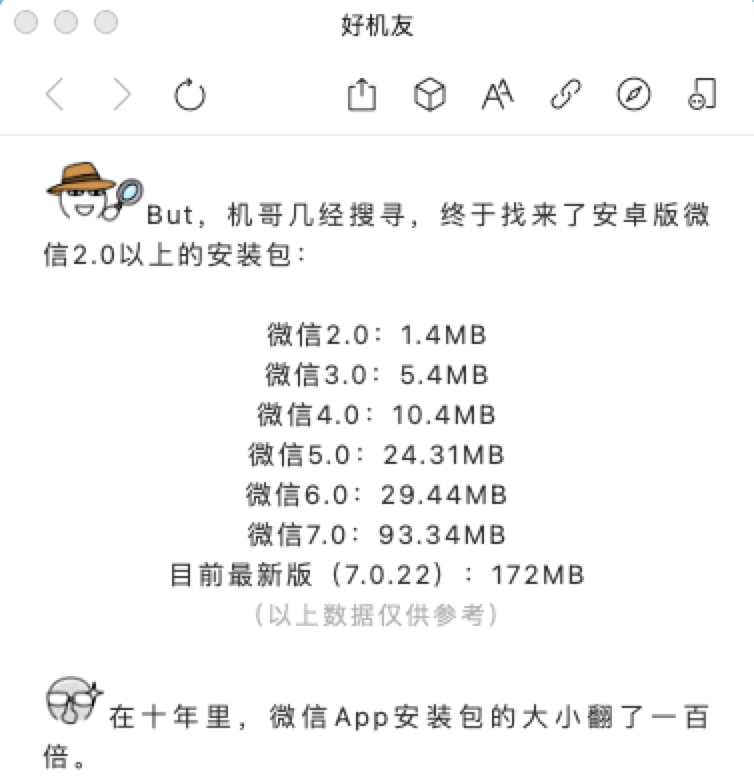Reload the current article
The height and width of the screenshot is (782, 754).
coord(189,95)
